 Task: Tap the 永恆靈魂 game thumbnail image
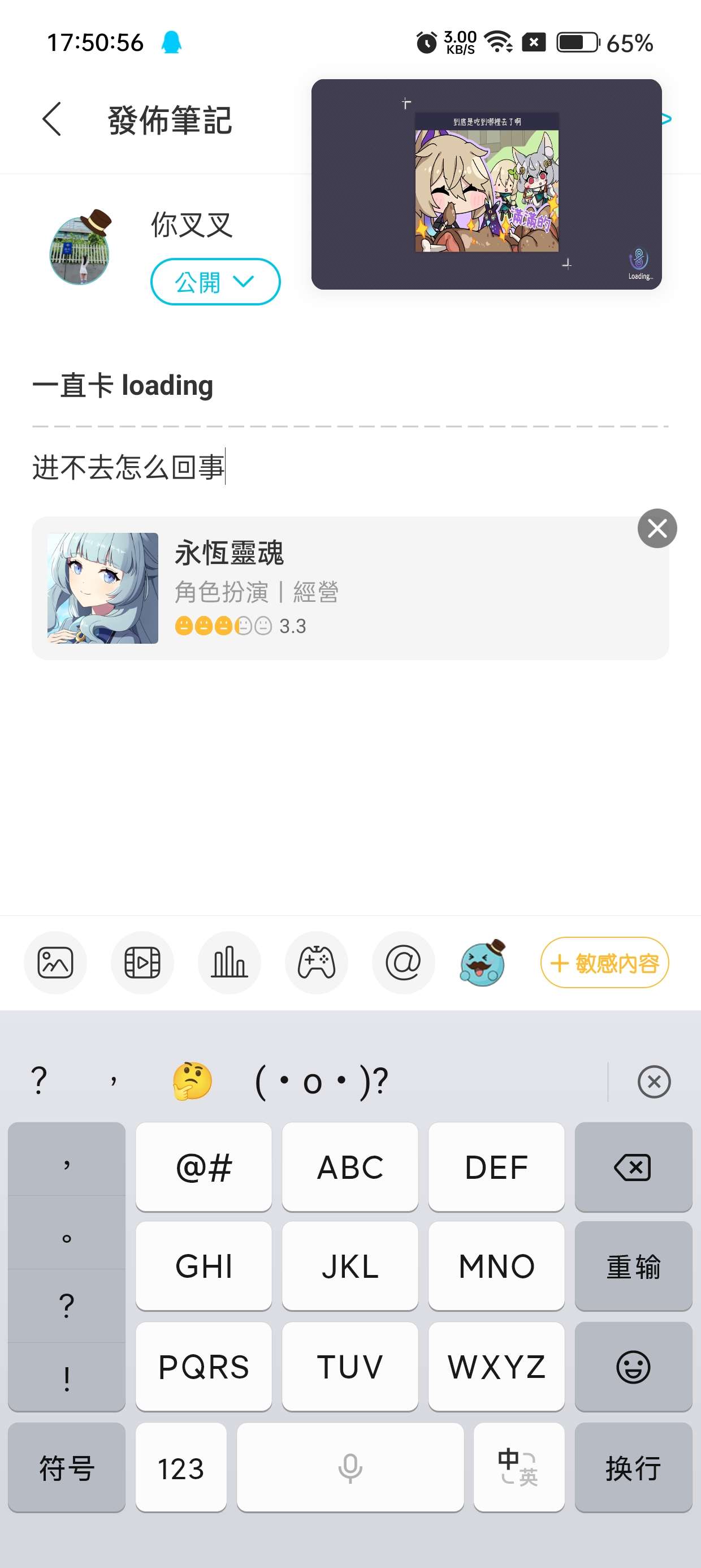point(102,586)
